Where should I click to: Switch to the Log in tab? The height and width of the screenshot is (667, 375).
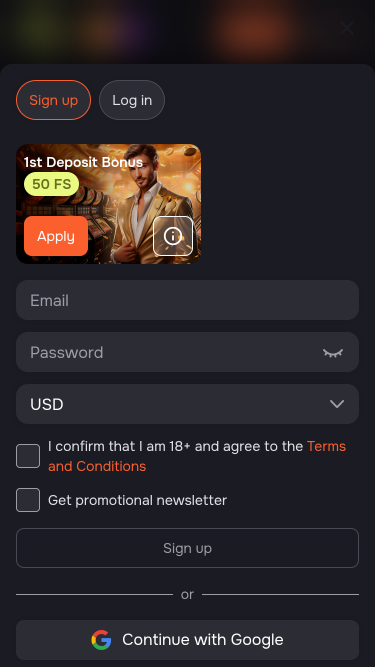[132, 100]
